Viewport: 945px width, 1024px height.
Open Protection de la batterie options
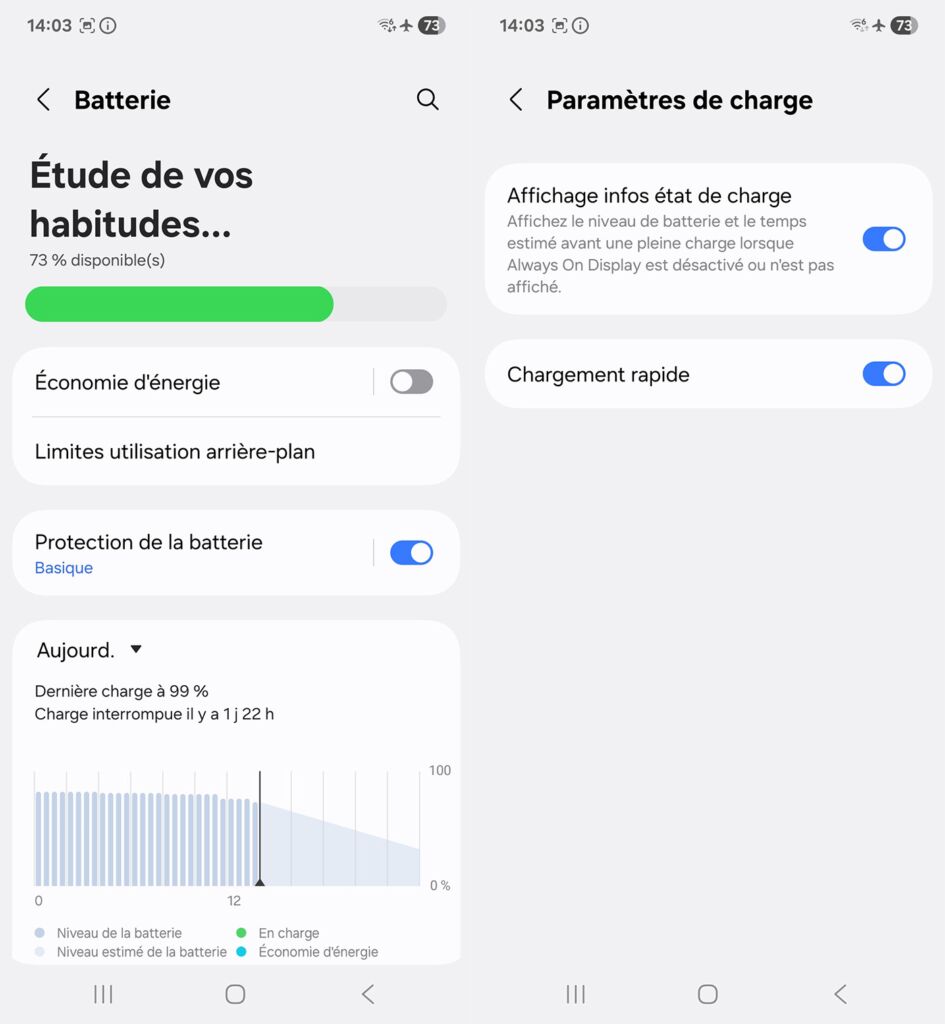point(190,553)
